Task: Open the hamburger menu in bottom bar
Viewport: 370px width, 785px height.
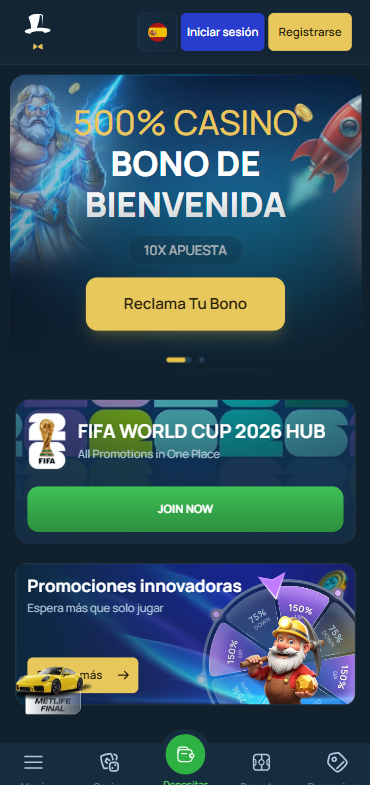Action: pos(34,762)
